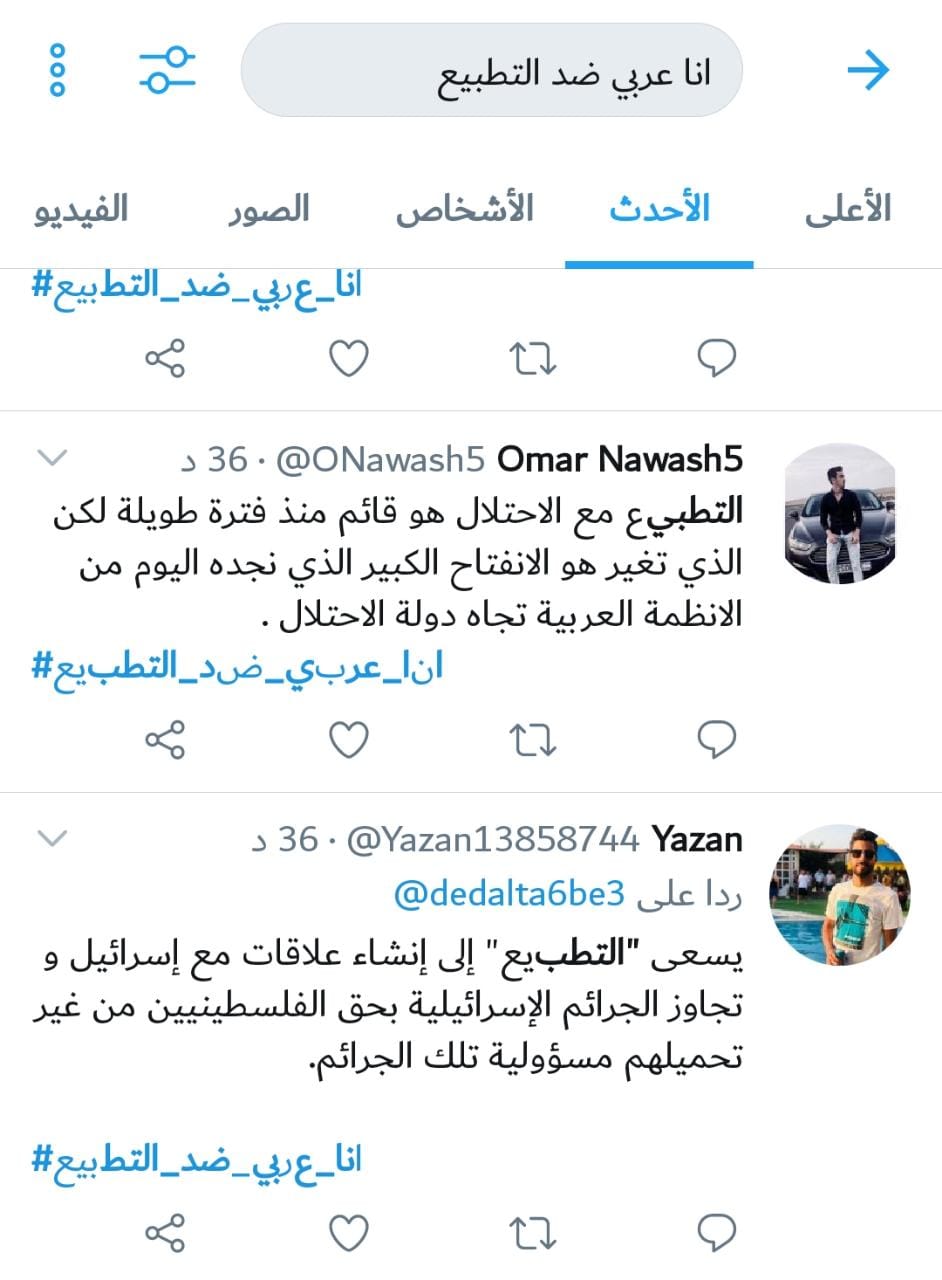The image size is (942, 1280).
Task: Open the three-dot overflow menu
Action: [x=57, y=71]
